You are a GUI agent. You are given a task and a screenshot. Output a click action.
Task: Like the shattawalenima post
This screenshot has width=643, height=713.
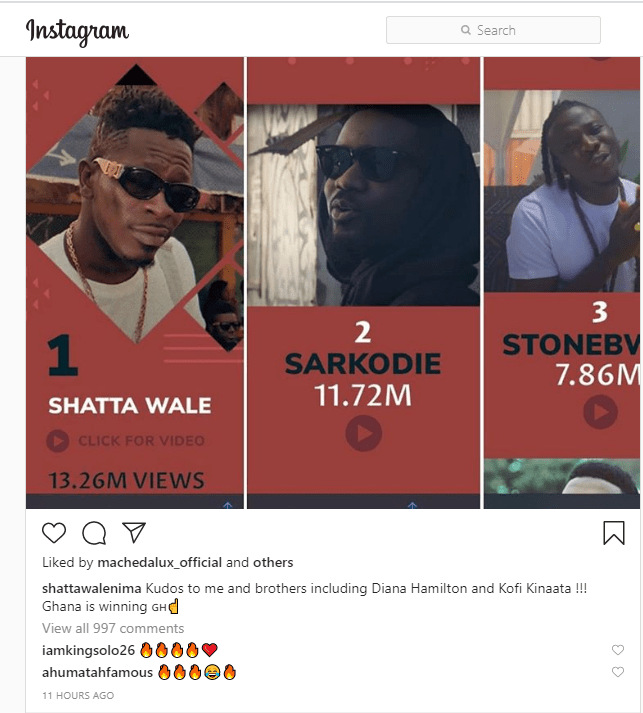point(54,532)
